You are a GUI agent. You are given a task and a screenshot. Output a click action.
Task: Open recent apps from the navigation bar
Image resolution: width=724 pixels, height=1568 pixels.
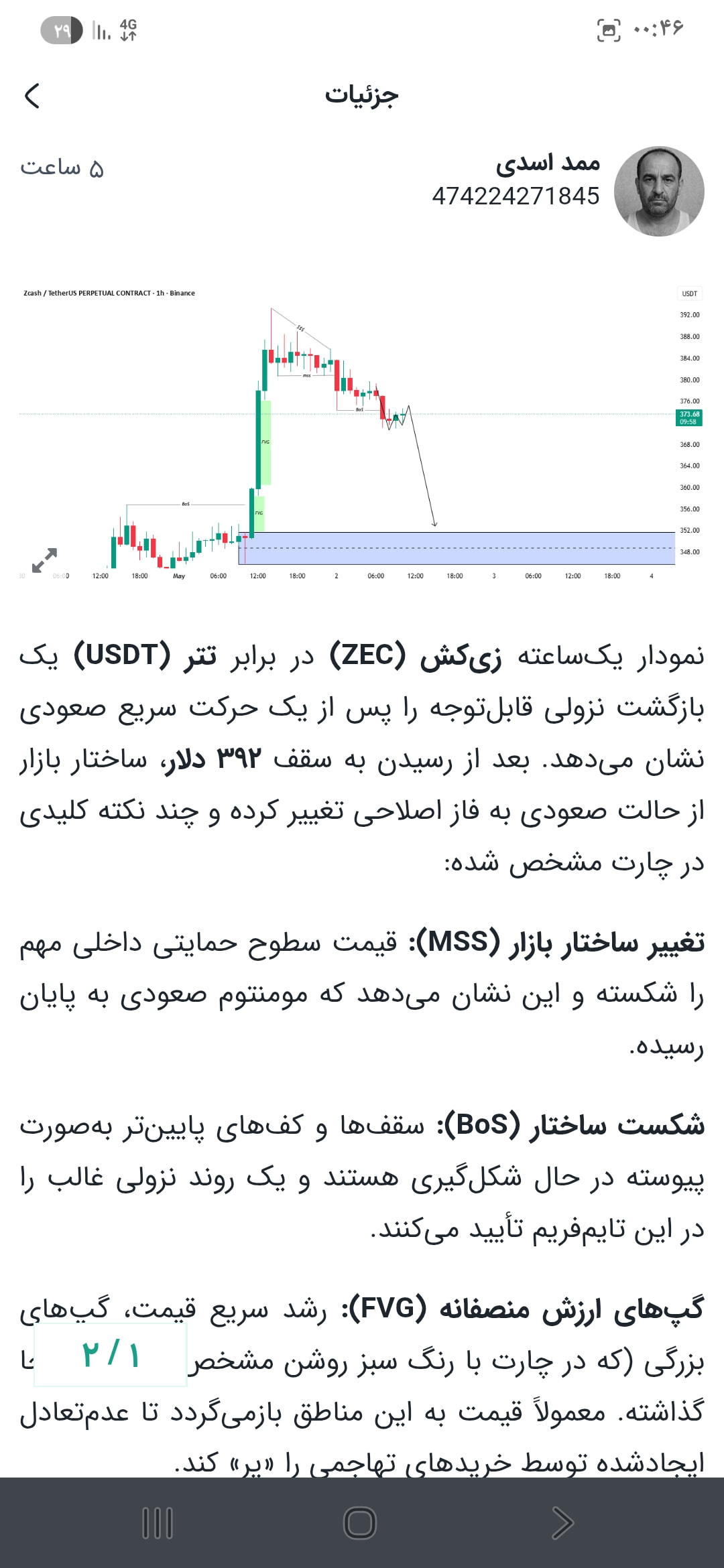pos(158,1522)
